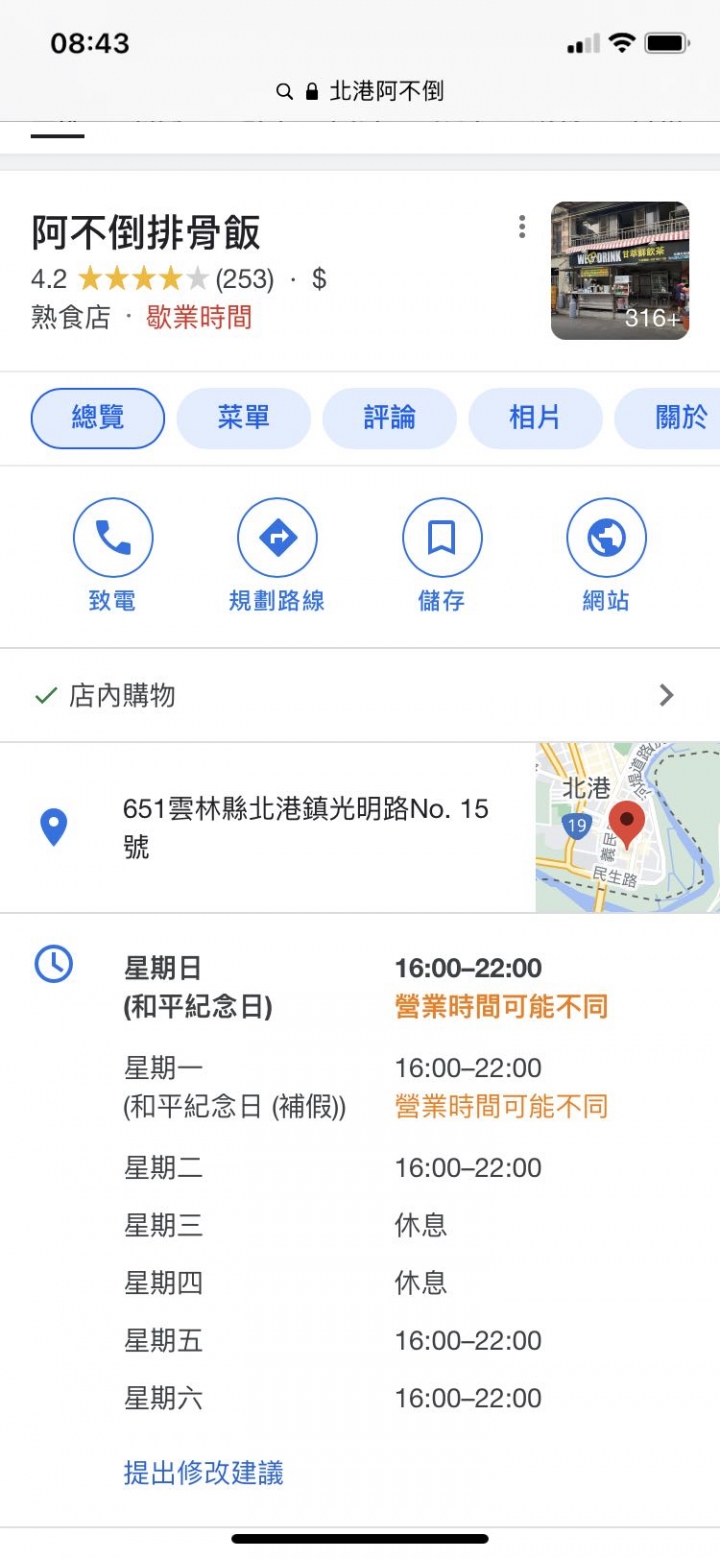The height and width of the screenshot is (1559, 720).
Task: Switch to the 評論 tab
Action: pos(390,418)
